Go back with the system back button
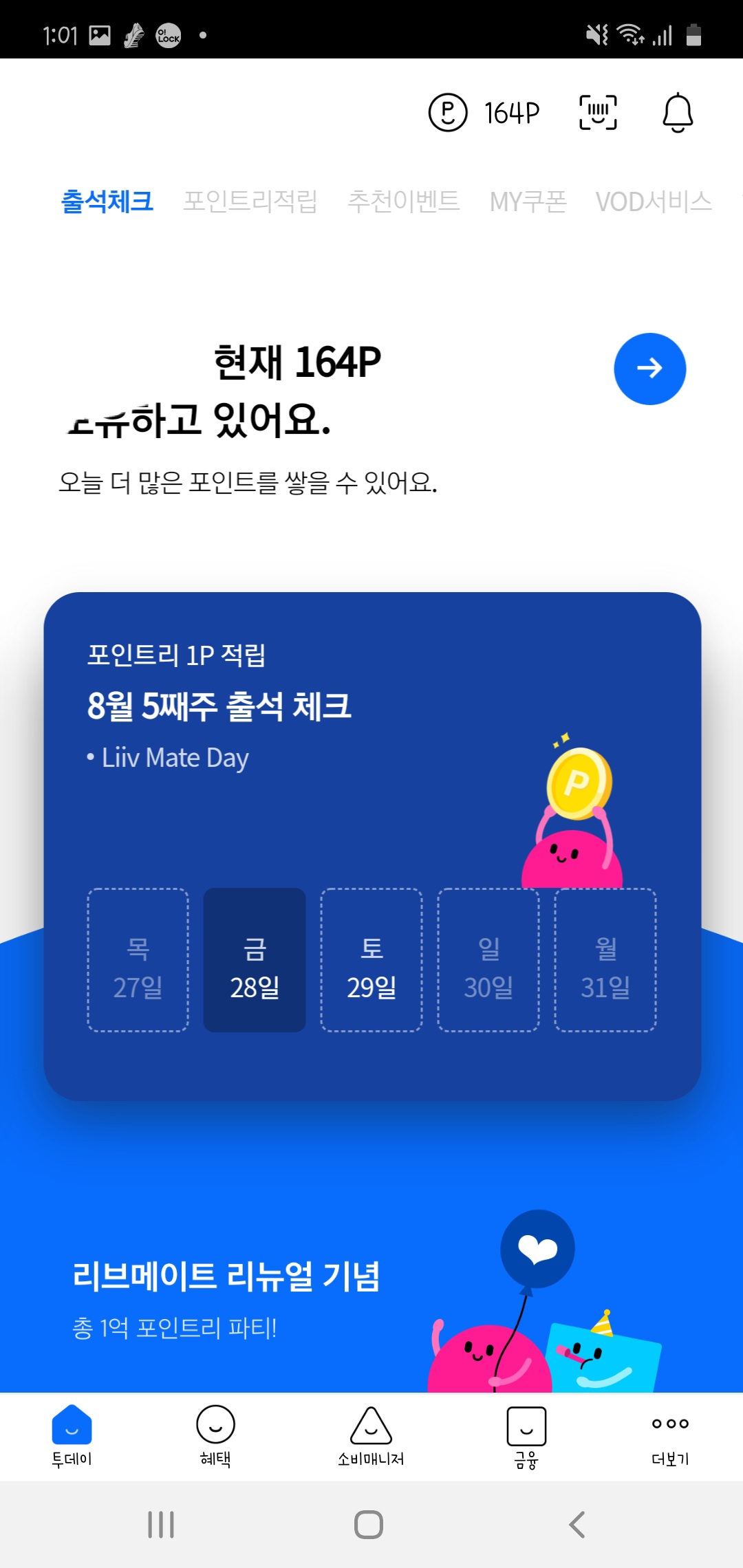Image resolution: width=743 pixels, height=1568 pixels. [x=577, y=1525]
